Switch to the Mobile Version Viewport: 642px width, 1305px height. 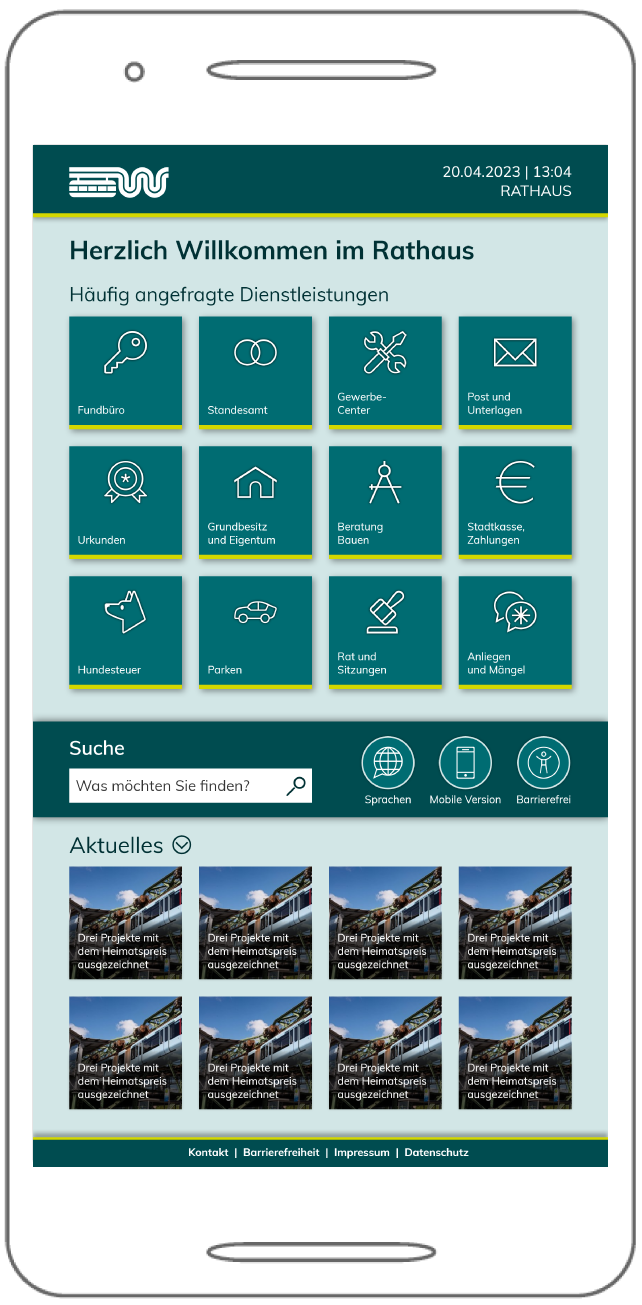[x=465, y=763]
